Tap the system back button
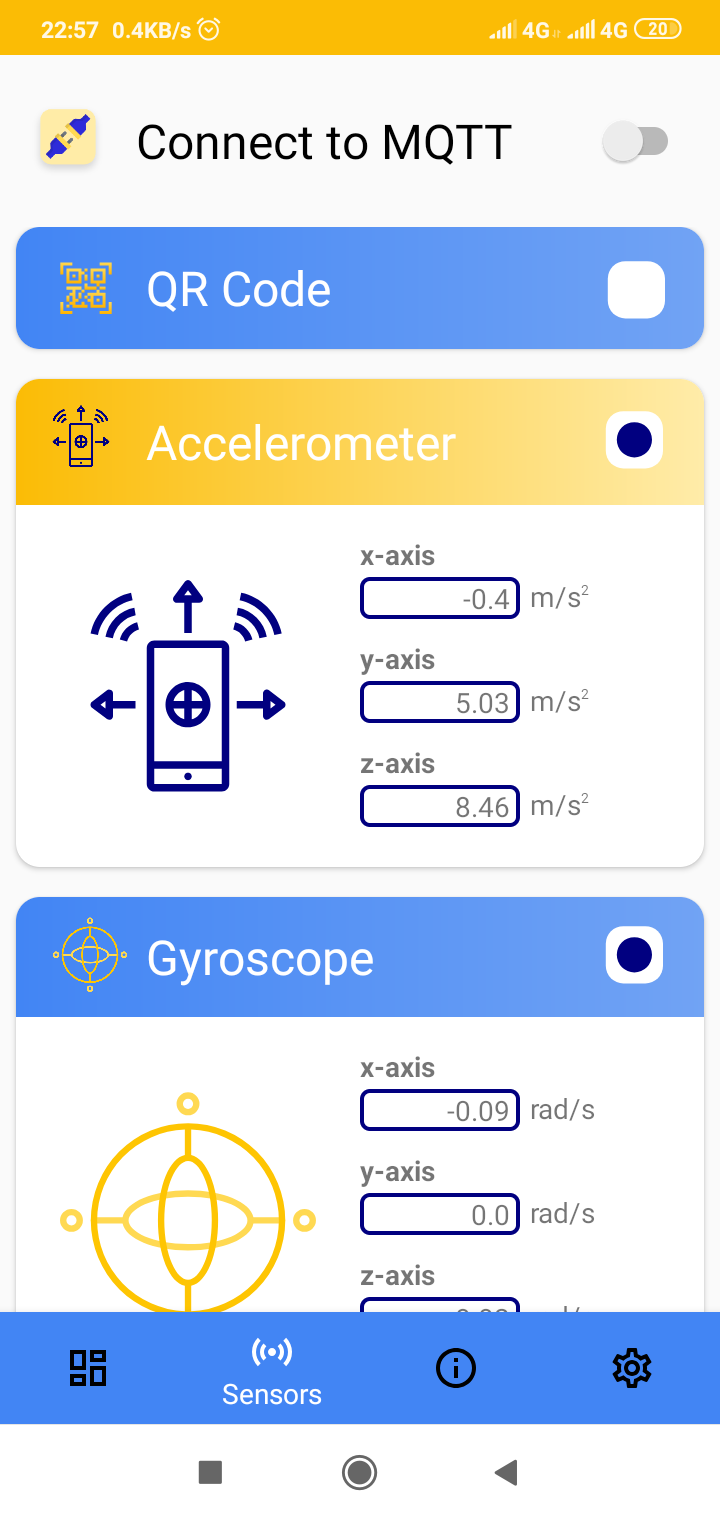Screen dimensions: 720x1520 (x=506, y=1472)
